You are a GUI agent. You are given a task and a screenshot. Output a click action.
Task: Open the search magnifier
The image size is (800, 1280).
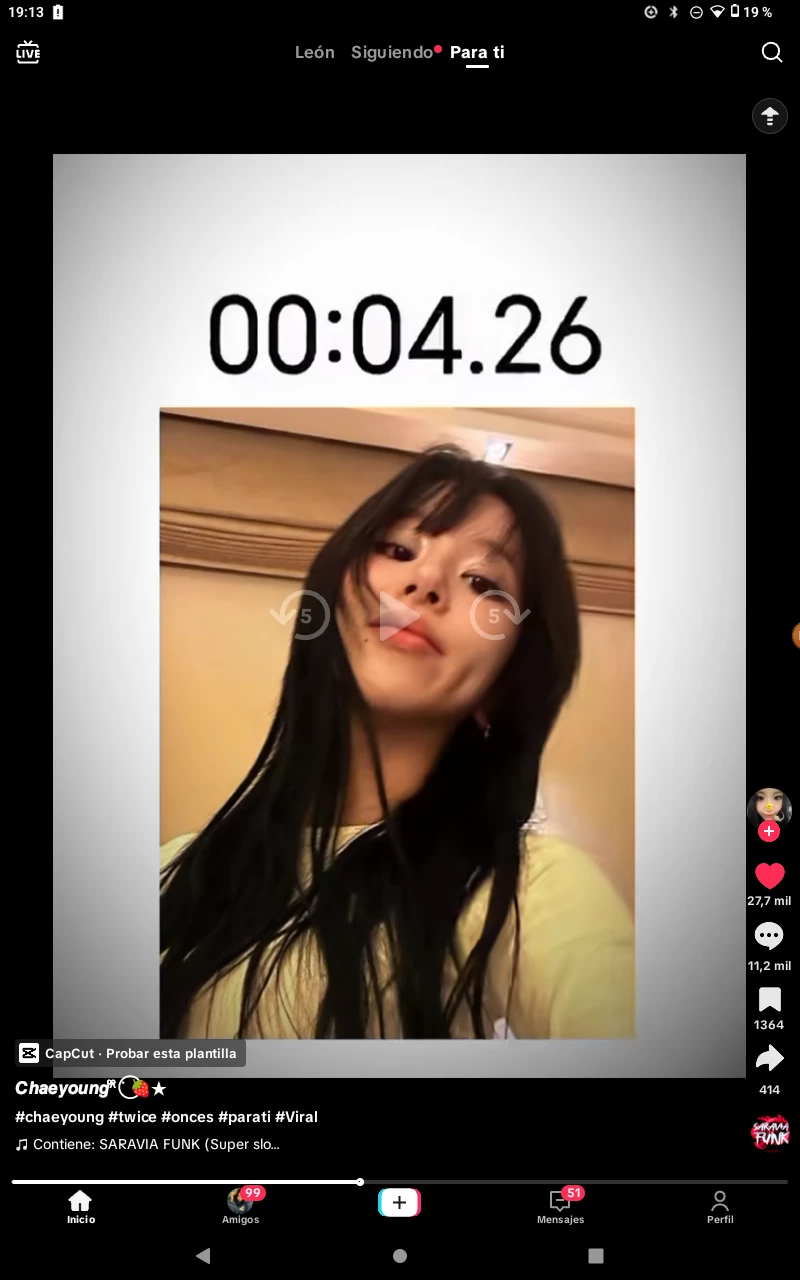[771, 52]
